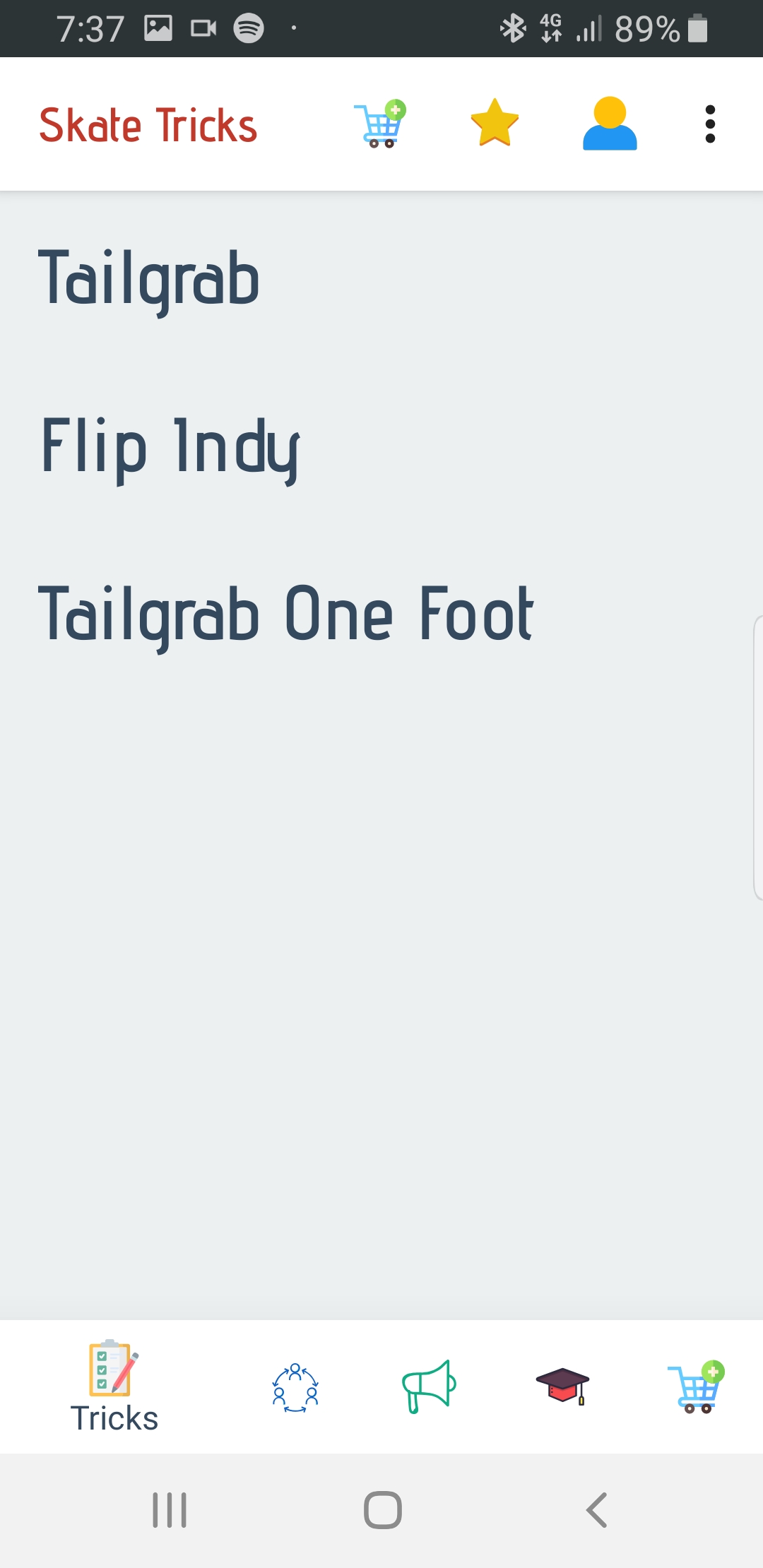Go back using the system back button
Viewport: 763px width, 1568px height.
tap(597, 1510)
